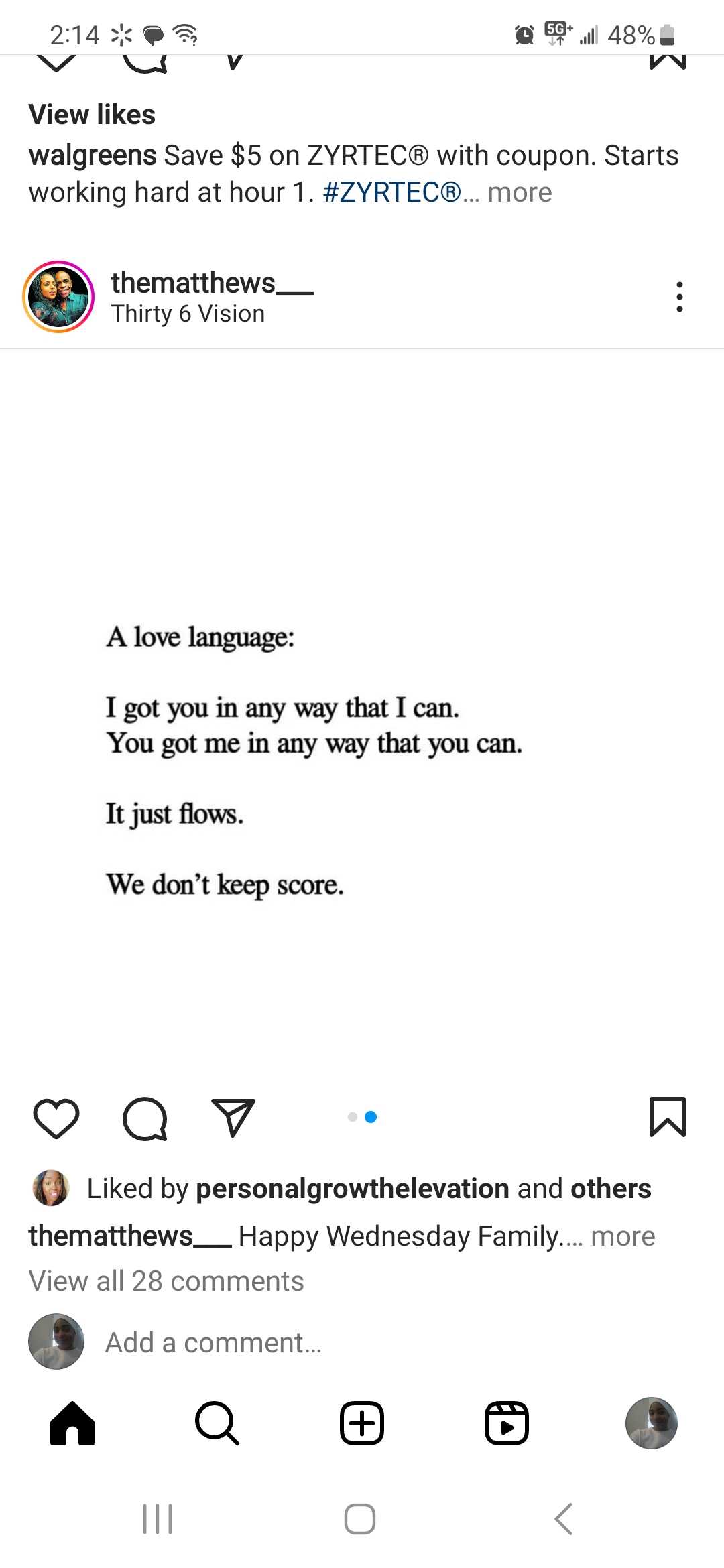Open thematthews___ profile from the post header
This screenshot has width=724, height=1568.
pyautogui.click(x=212, y=283)
